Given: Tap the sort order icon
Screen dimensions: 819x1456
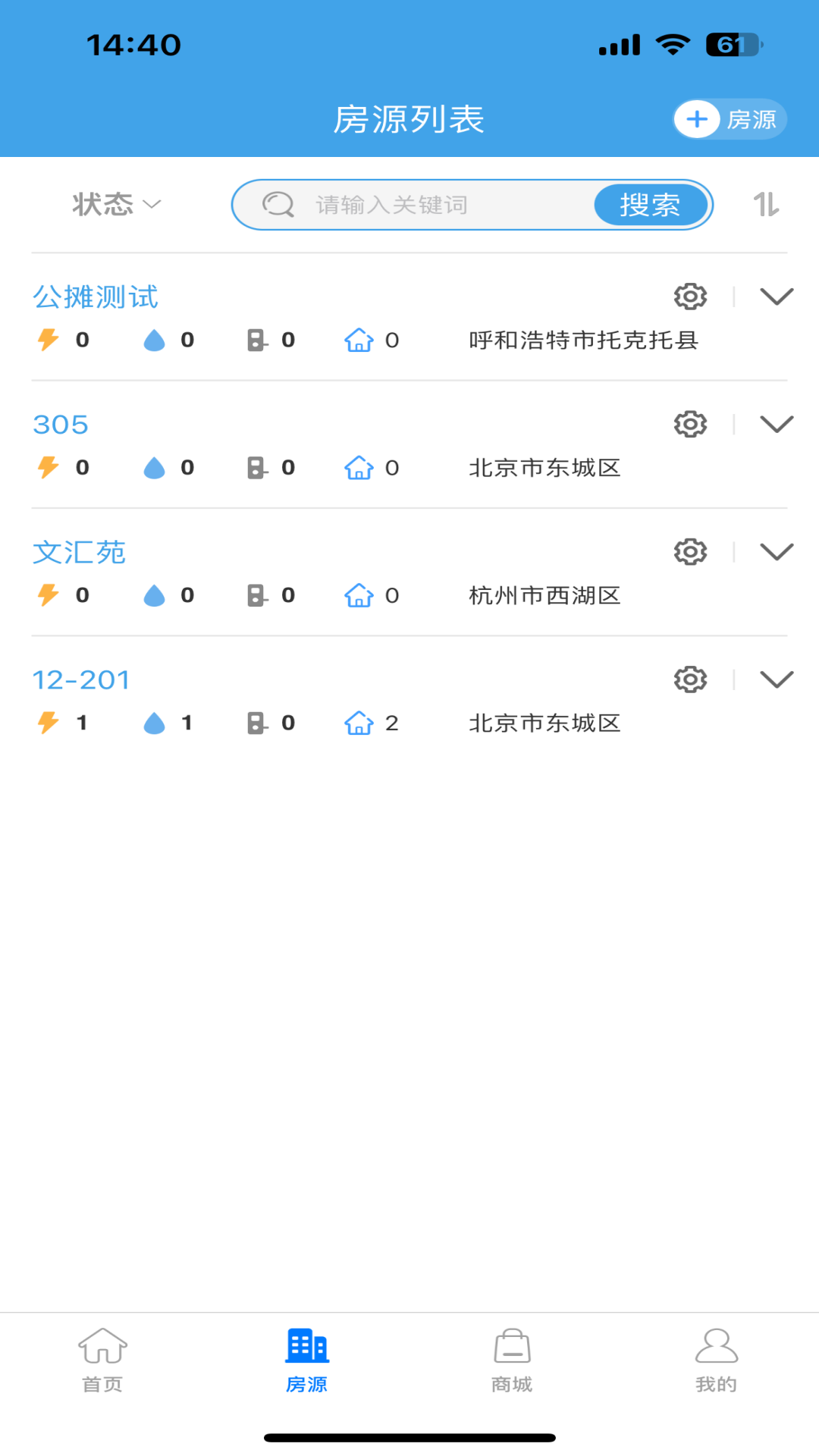Looking at the screenshot, I should click(x=766, y=204).
